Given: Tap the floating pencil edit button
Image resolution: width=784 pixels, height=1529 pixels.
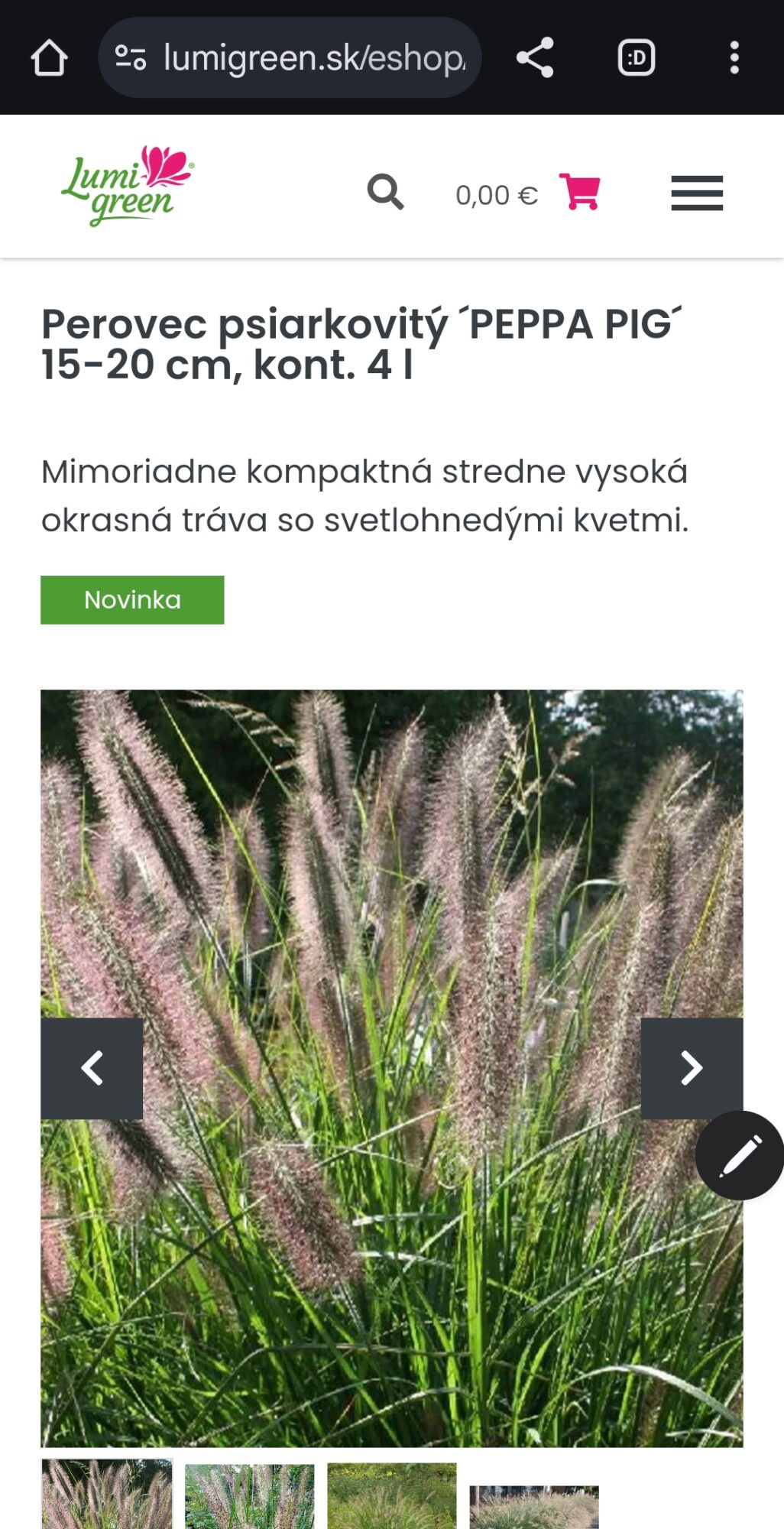Looking at the screenshot, I should [x=740, y=1155].
